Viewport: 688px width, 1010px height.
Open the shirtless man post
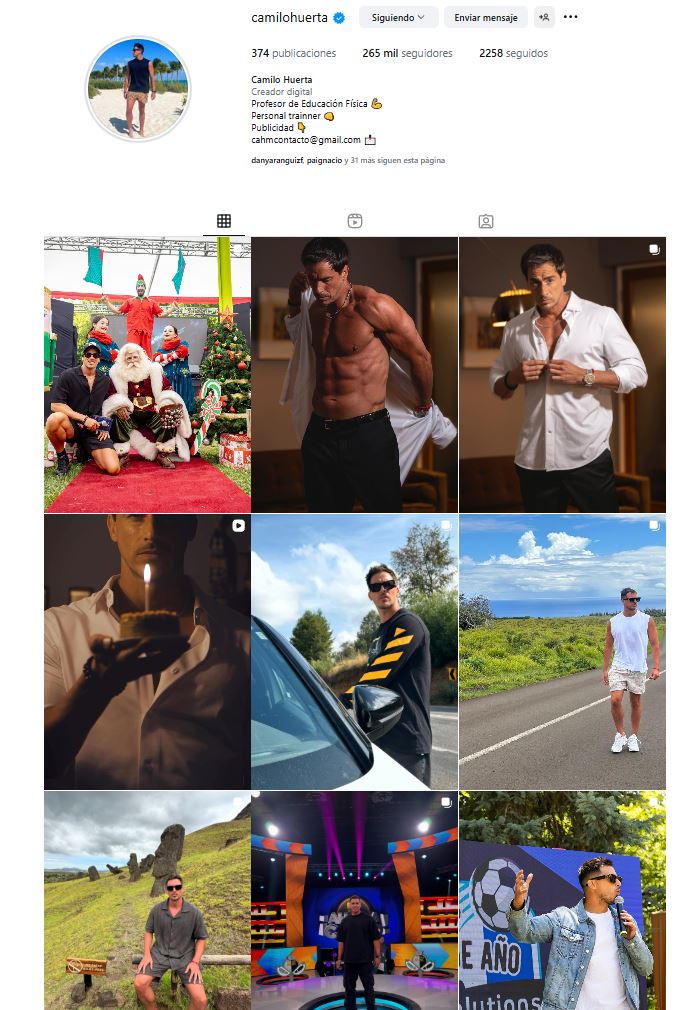(x=354, y=375)
